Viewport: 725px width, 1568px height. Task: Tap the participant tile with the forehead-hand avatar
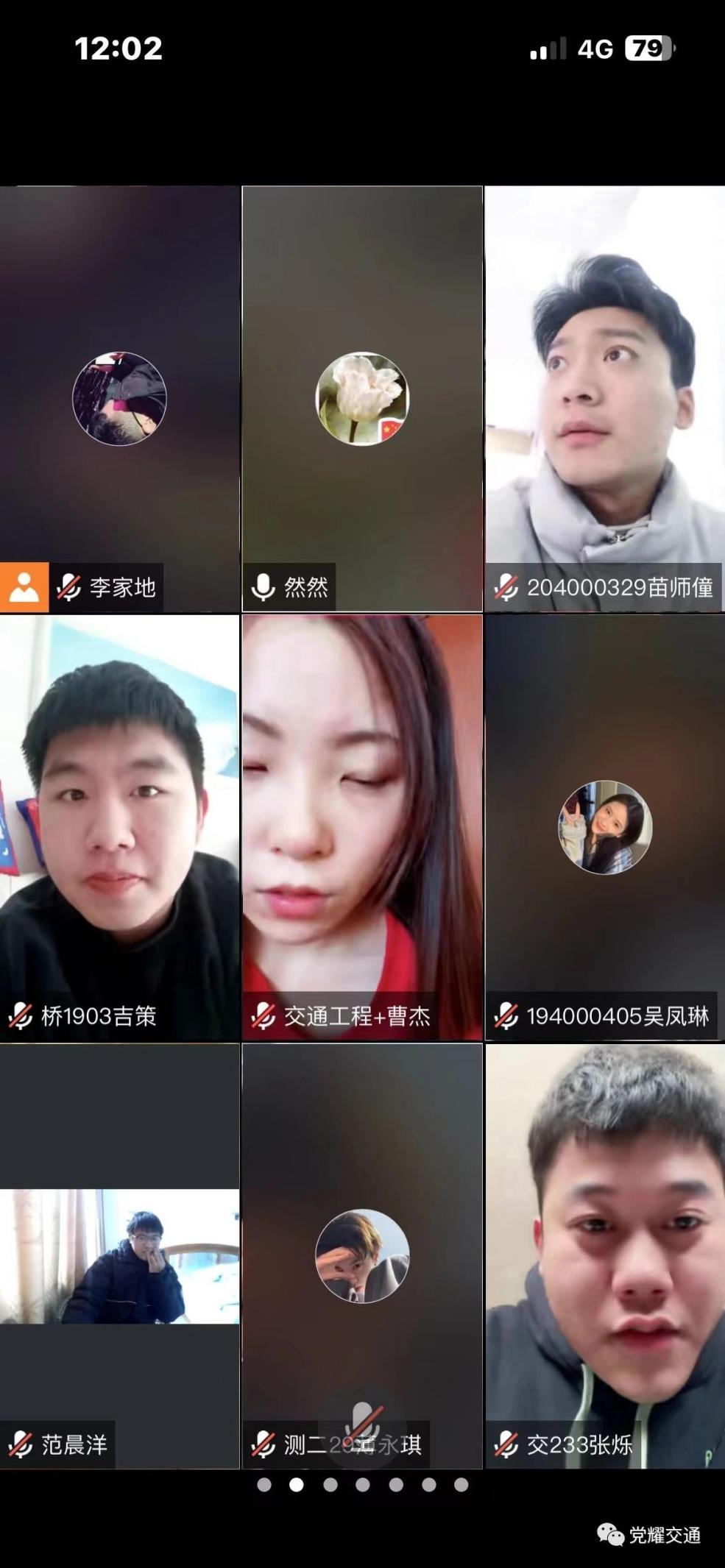(x=362, y=1256)
